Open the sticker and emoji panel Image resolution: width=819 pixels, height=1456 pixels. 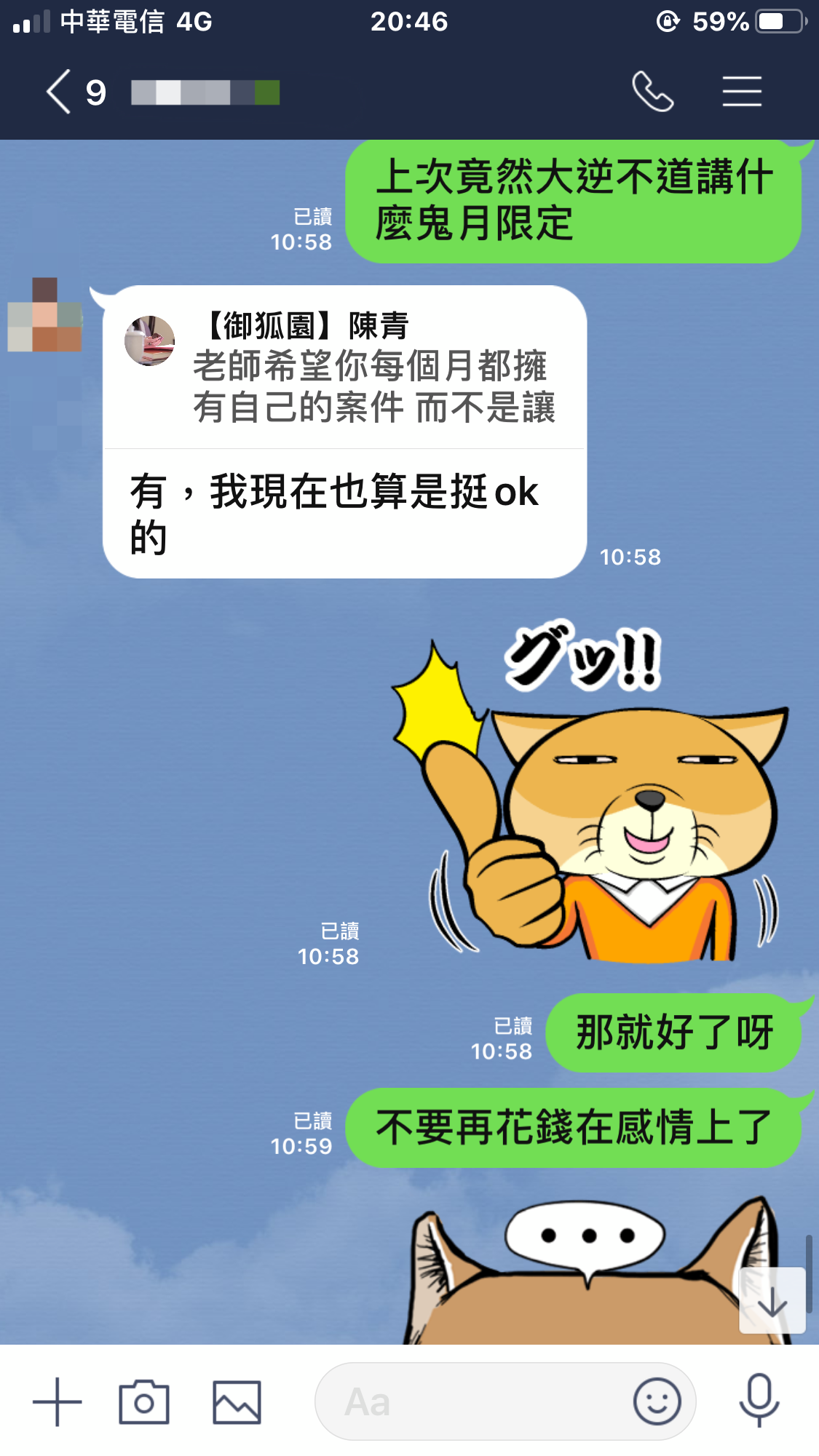tap(657, 1401)
